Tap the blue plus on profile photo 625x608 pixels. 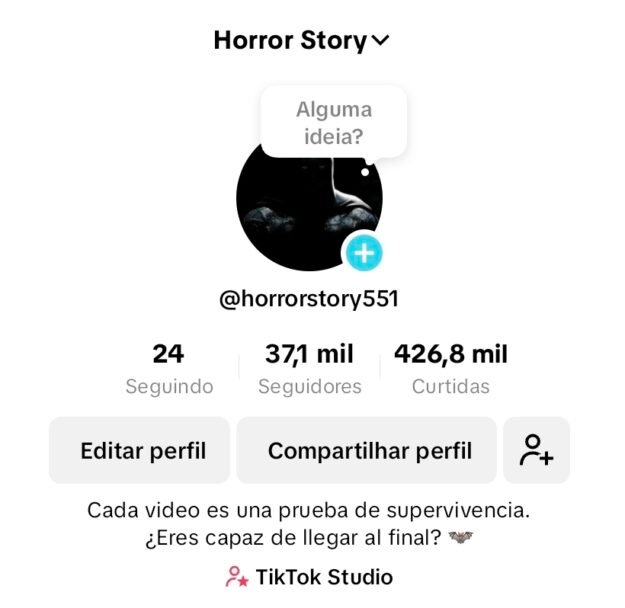pos(364,253)
